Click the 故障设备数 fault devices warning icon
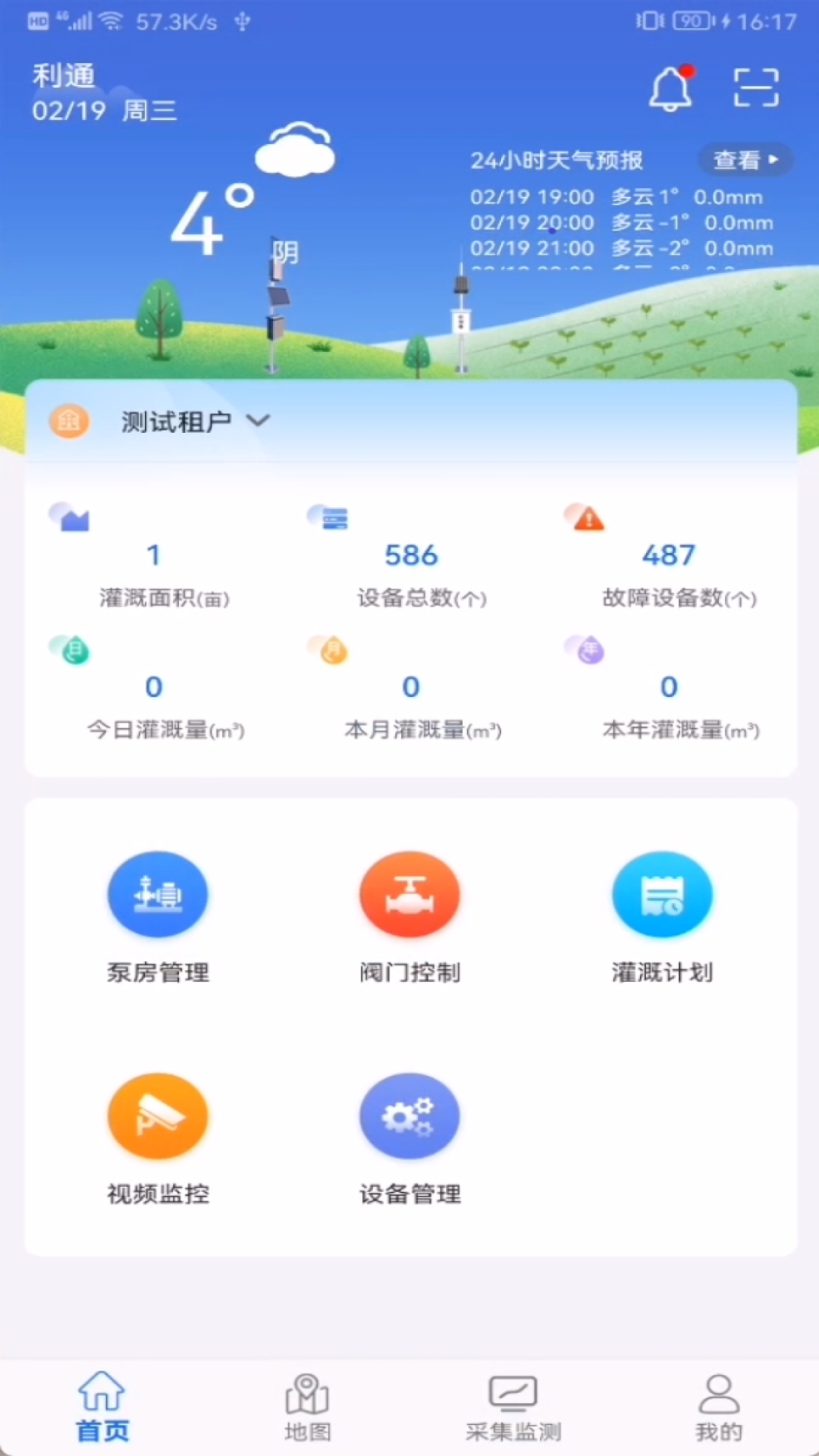The width and height of the screenshot is (819, 1456). coord(586,519)
